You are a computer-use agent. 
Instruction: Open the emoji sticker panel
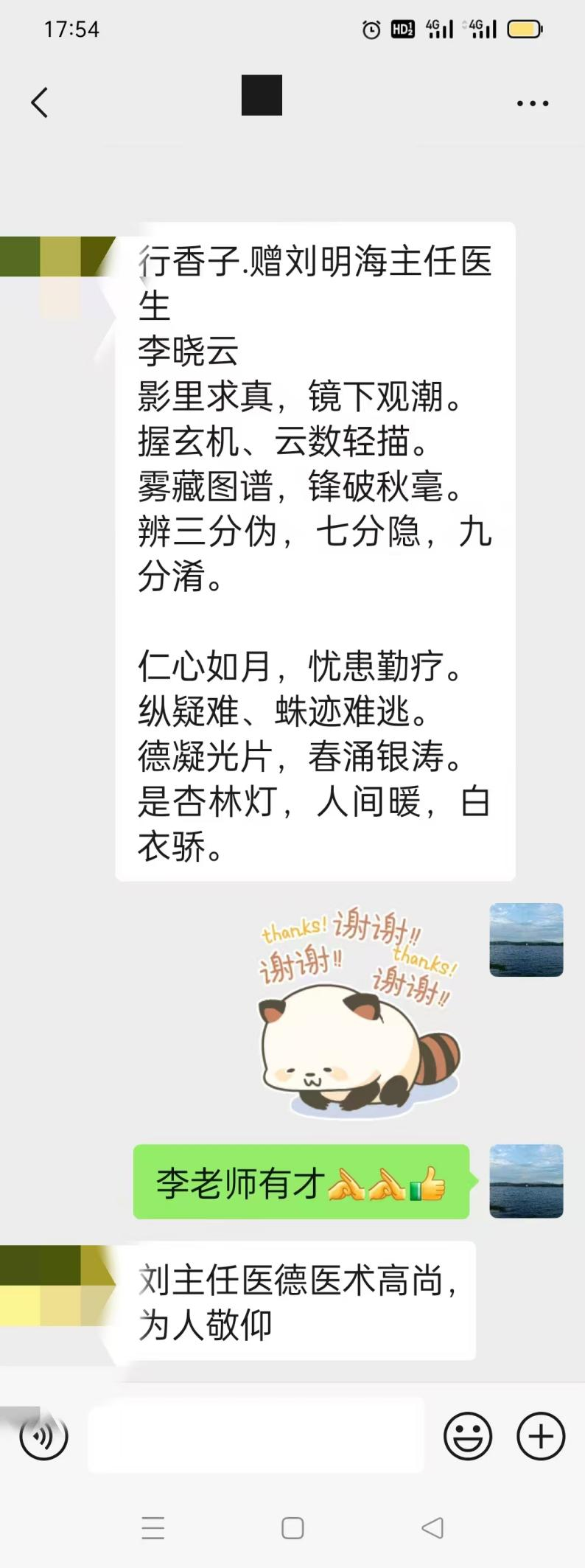tap(467, 1436)
